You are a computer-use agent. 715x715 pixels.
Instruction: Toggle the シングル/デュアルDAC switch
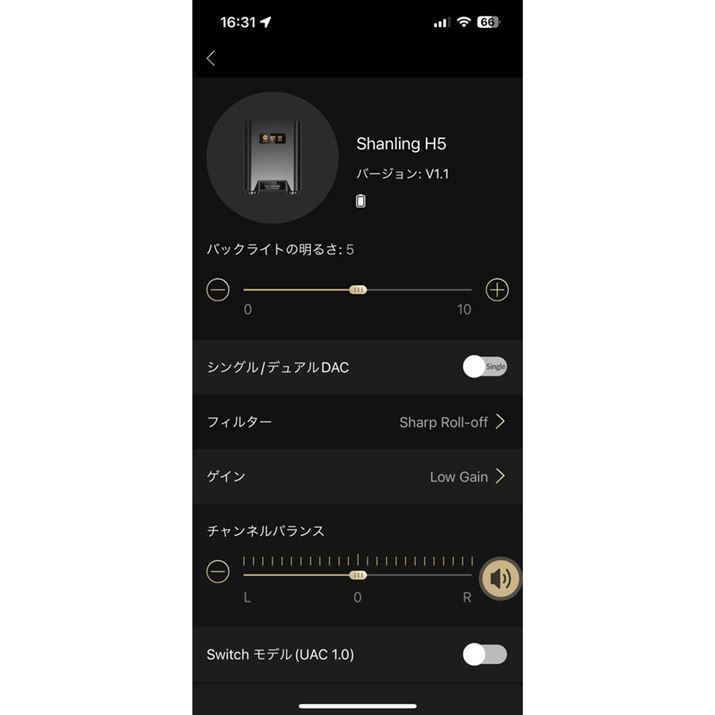(x=485, y=367)
